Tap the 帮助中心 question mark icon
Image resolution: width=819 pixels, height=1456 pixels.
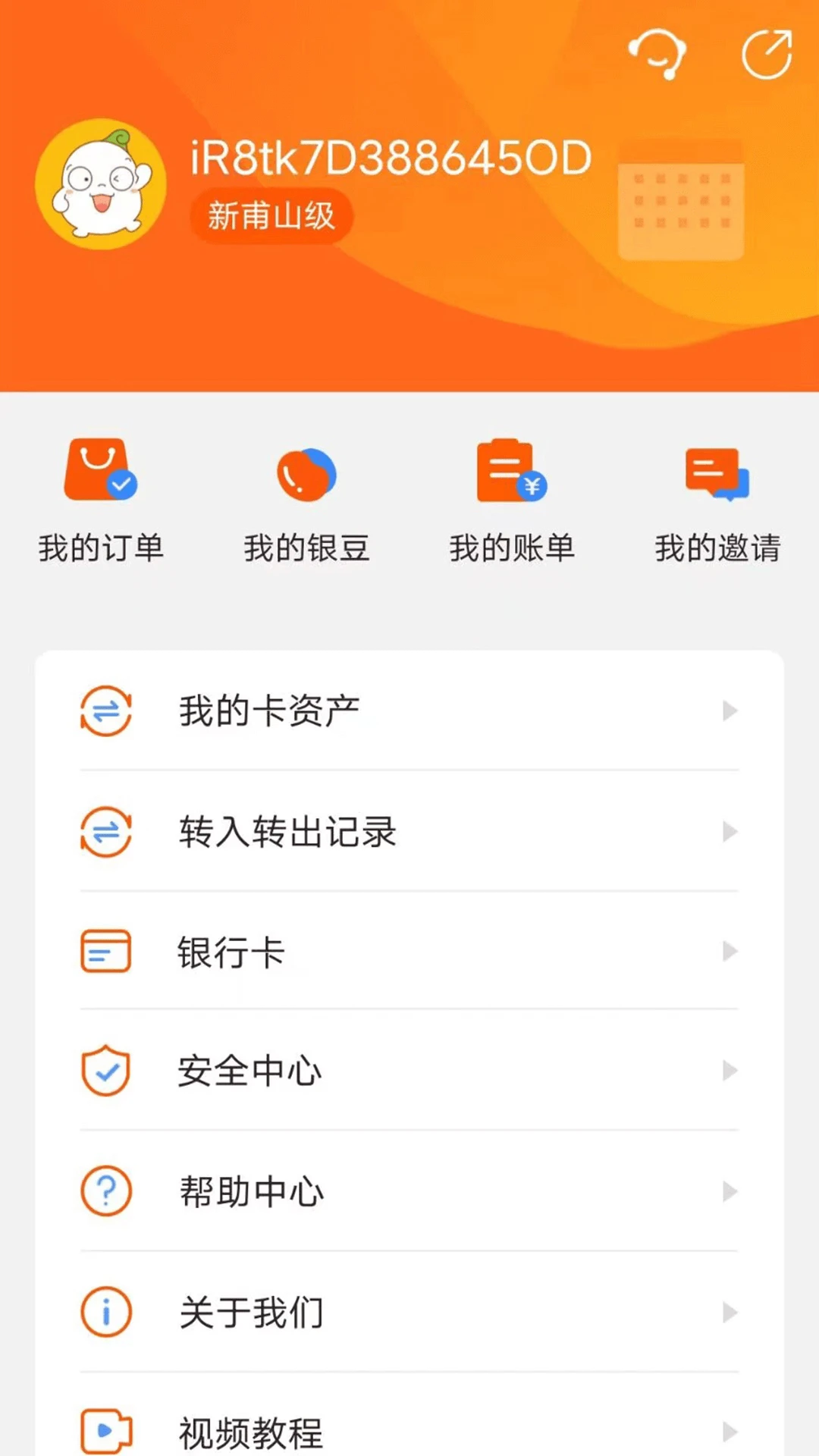point(105,1191)
